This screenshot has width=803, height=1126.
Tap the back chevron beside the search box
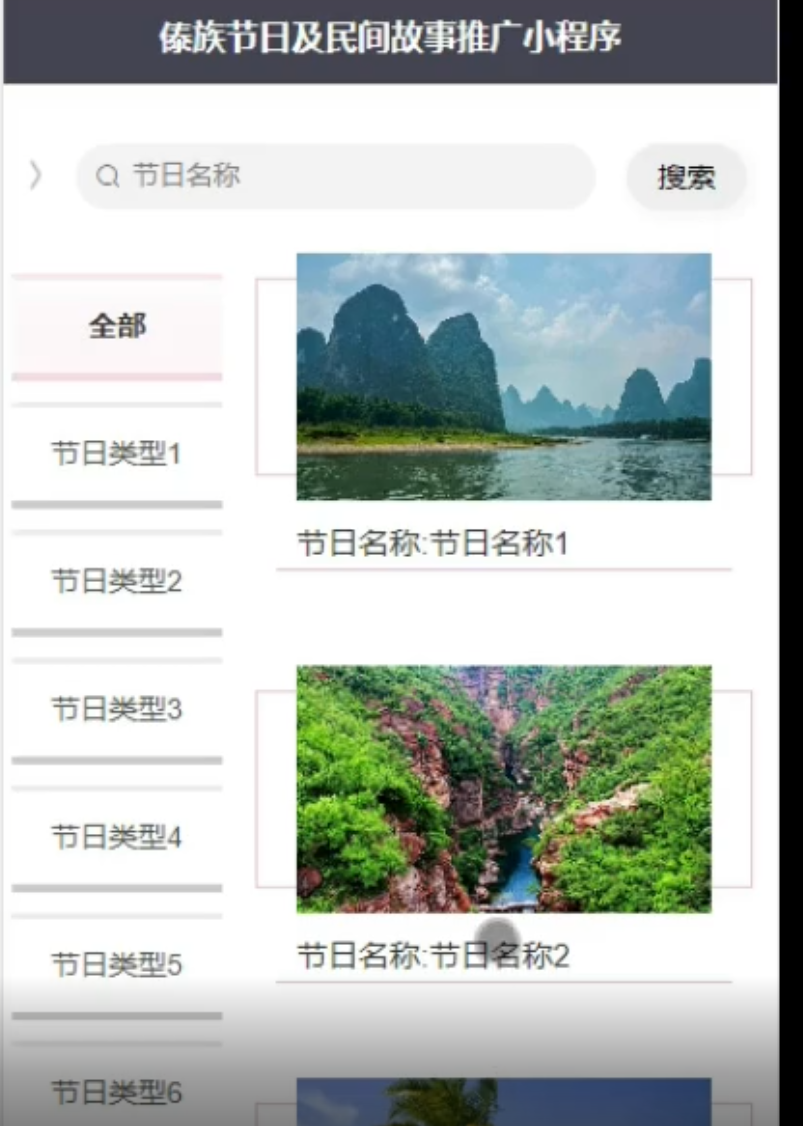[x=35, y=176]
